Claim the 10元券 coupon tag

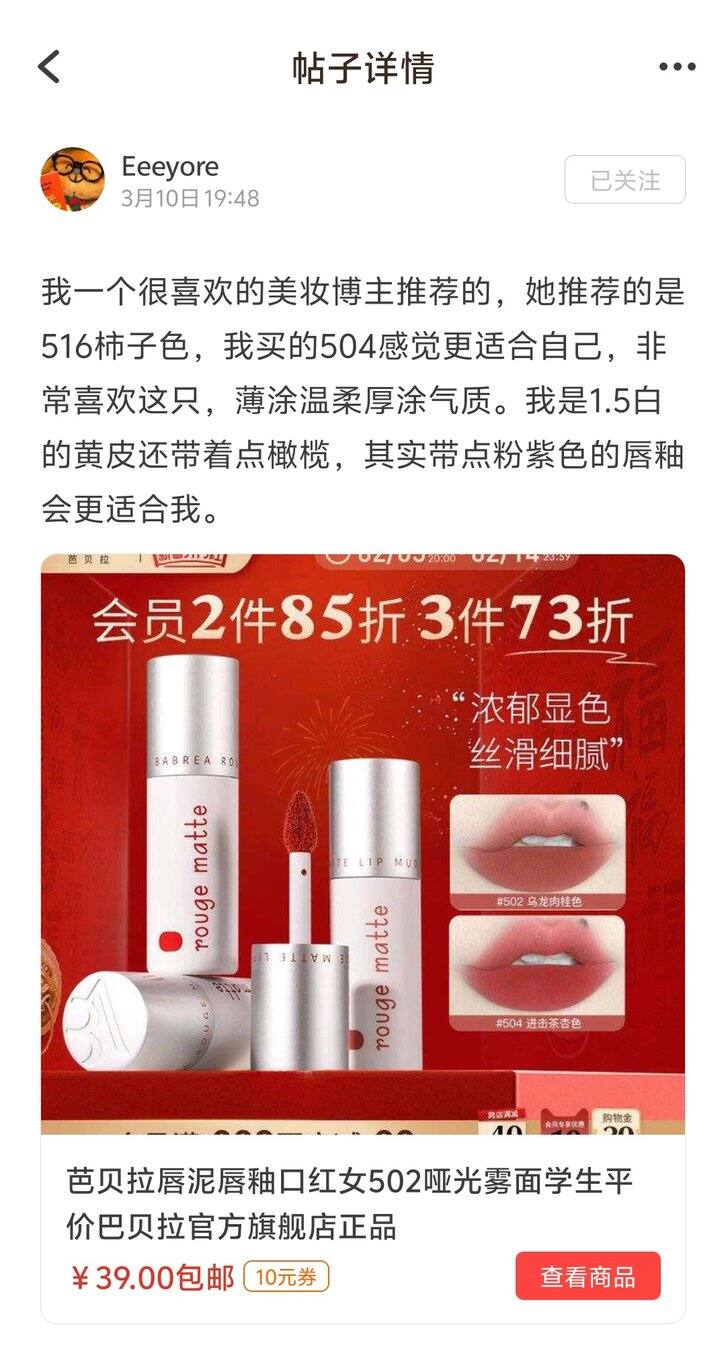pyautogui.click(x=286, y=1277)
